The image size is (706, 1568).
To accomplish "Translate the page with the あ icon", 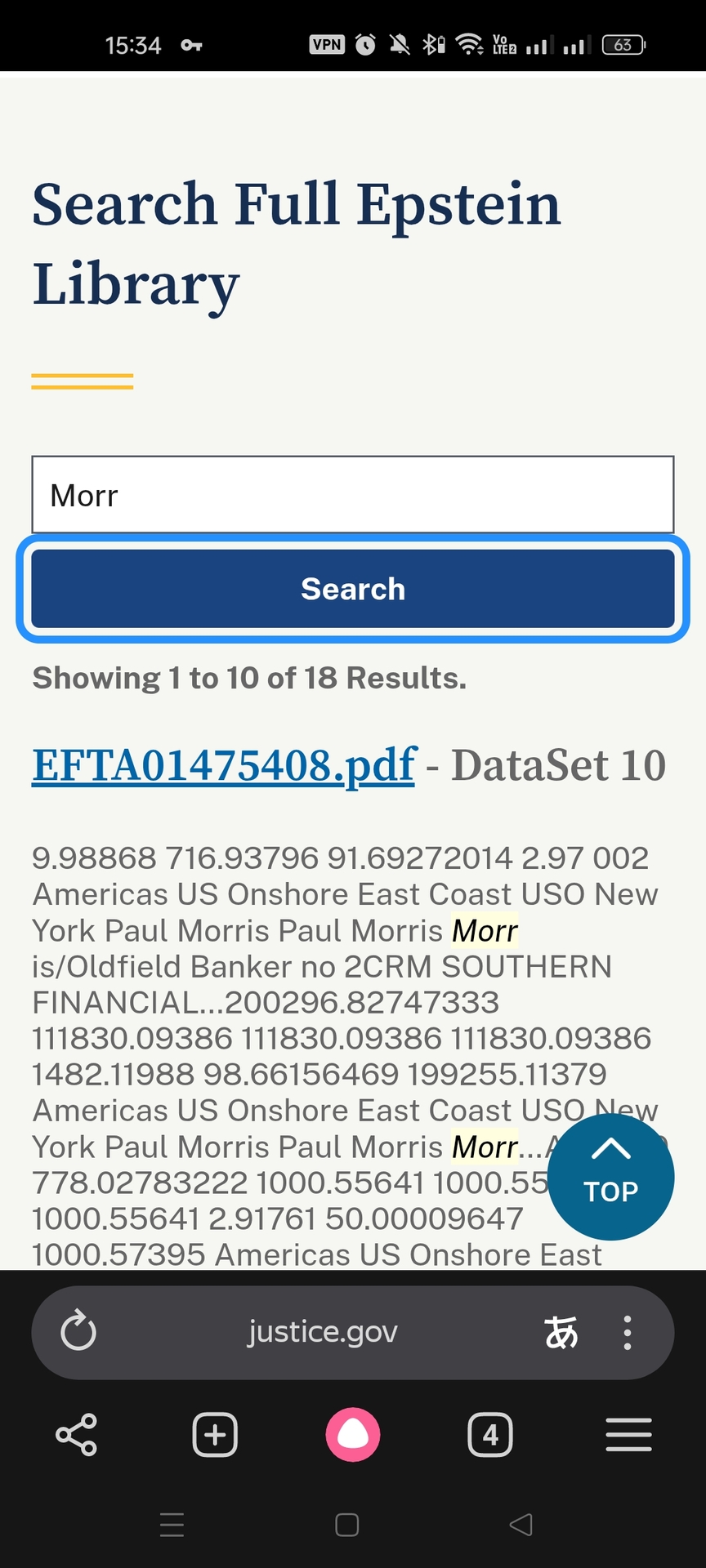I will pos(561,1332).
